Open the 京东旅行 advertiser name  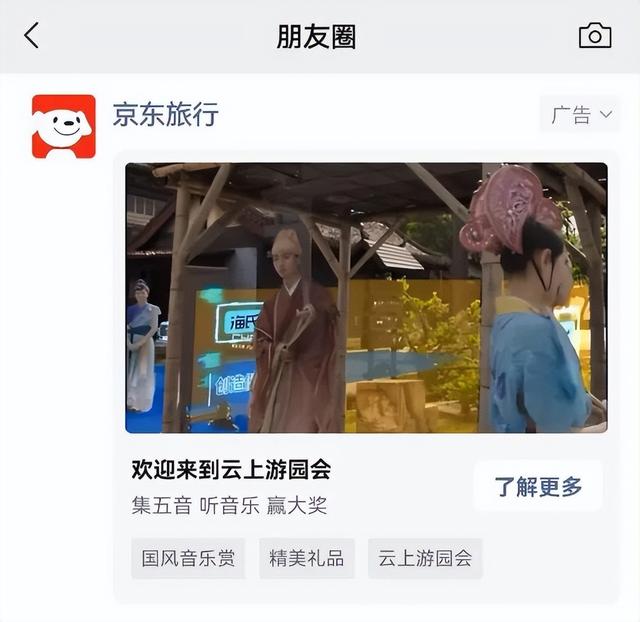pyautogui.click(x=165, y=114)
